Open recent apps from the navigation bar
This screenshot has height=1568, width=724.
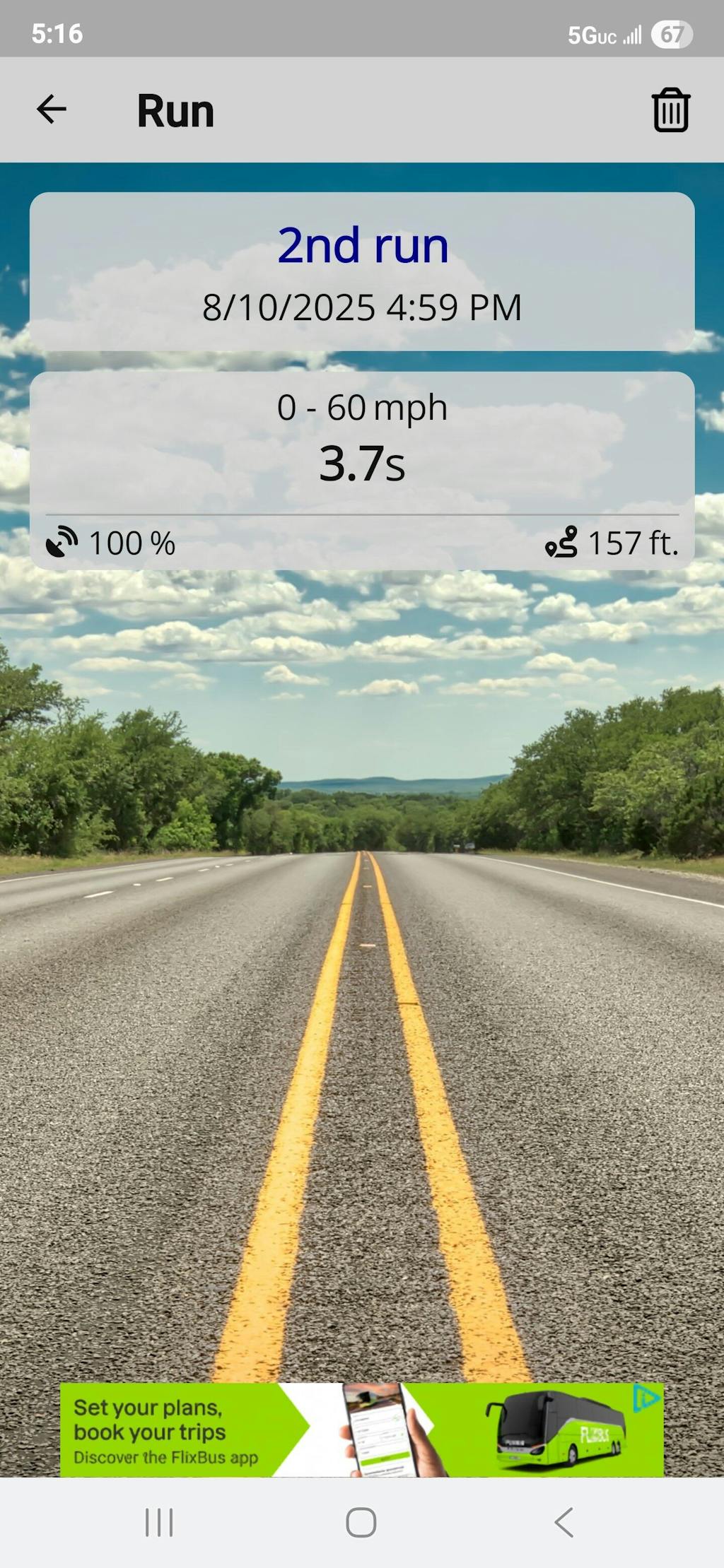click(x=159, y=1521)
